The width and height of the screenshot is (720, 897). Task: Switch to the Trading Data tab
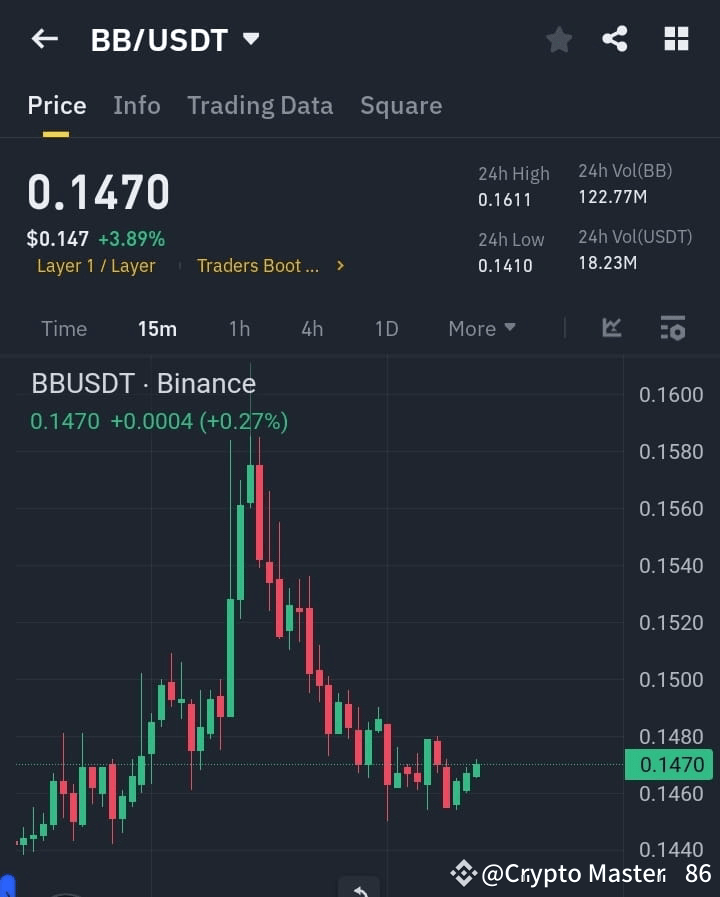(x=260, y=105)
